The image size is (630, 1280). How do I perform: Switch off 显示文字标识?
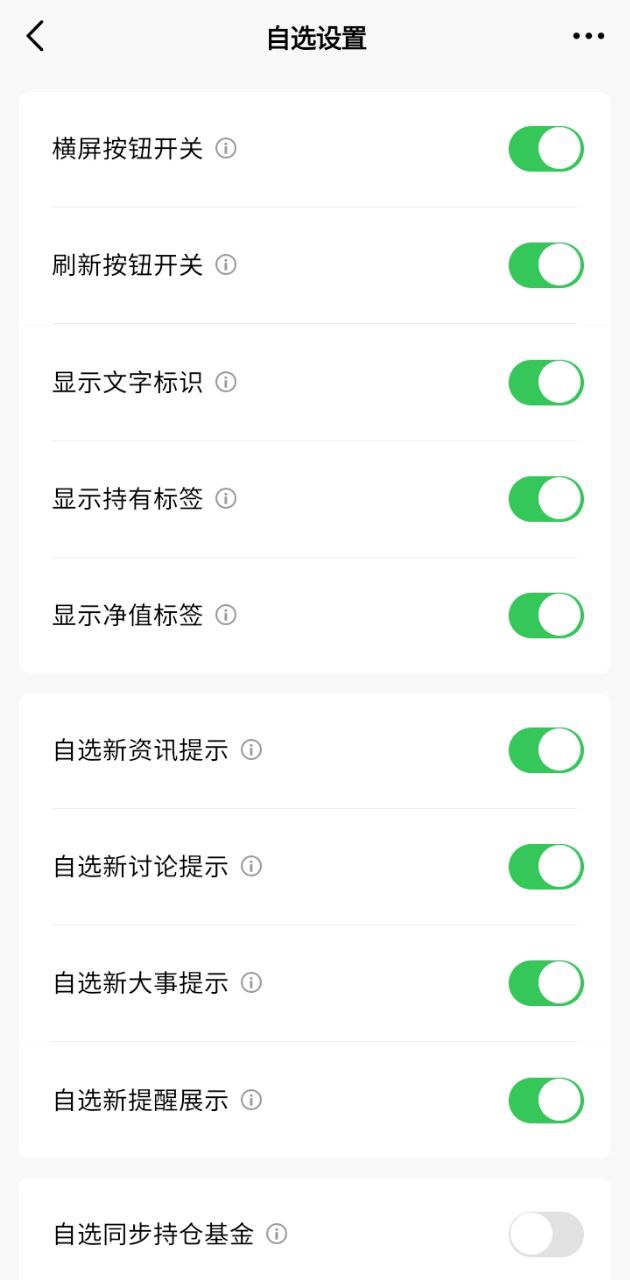[545, 382]
